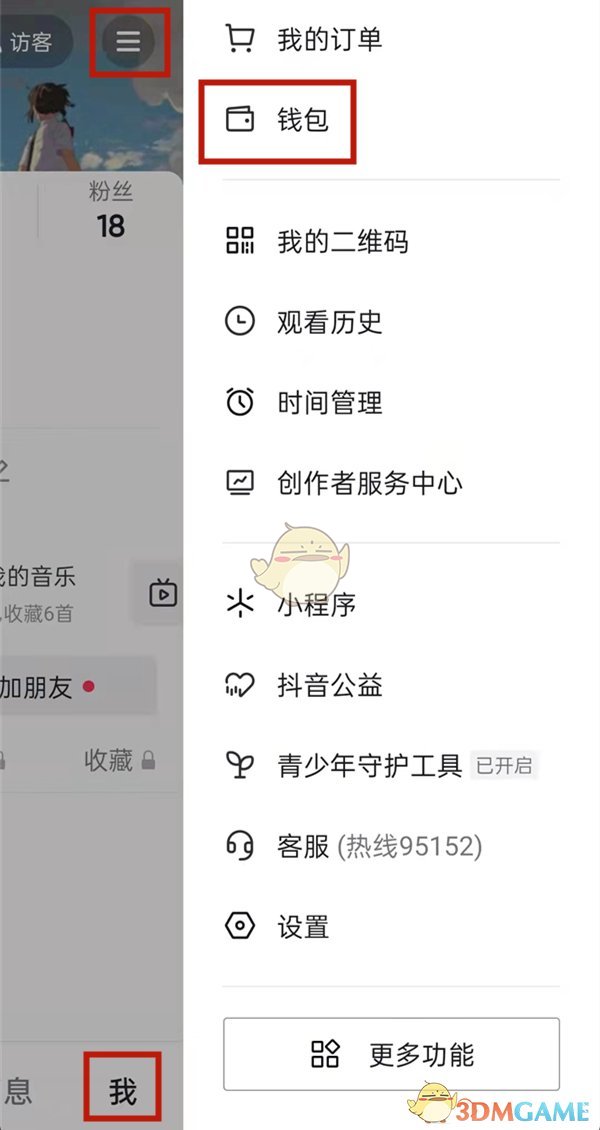Open 小程序 (mini programs)
The height and width of the screenshot is (1130, 600).
coord(316,604)
